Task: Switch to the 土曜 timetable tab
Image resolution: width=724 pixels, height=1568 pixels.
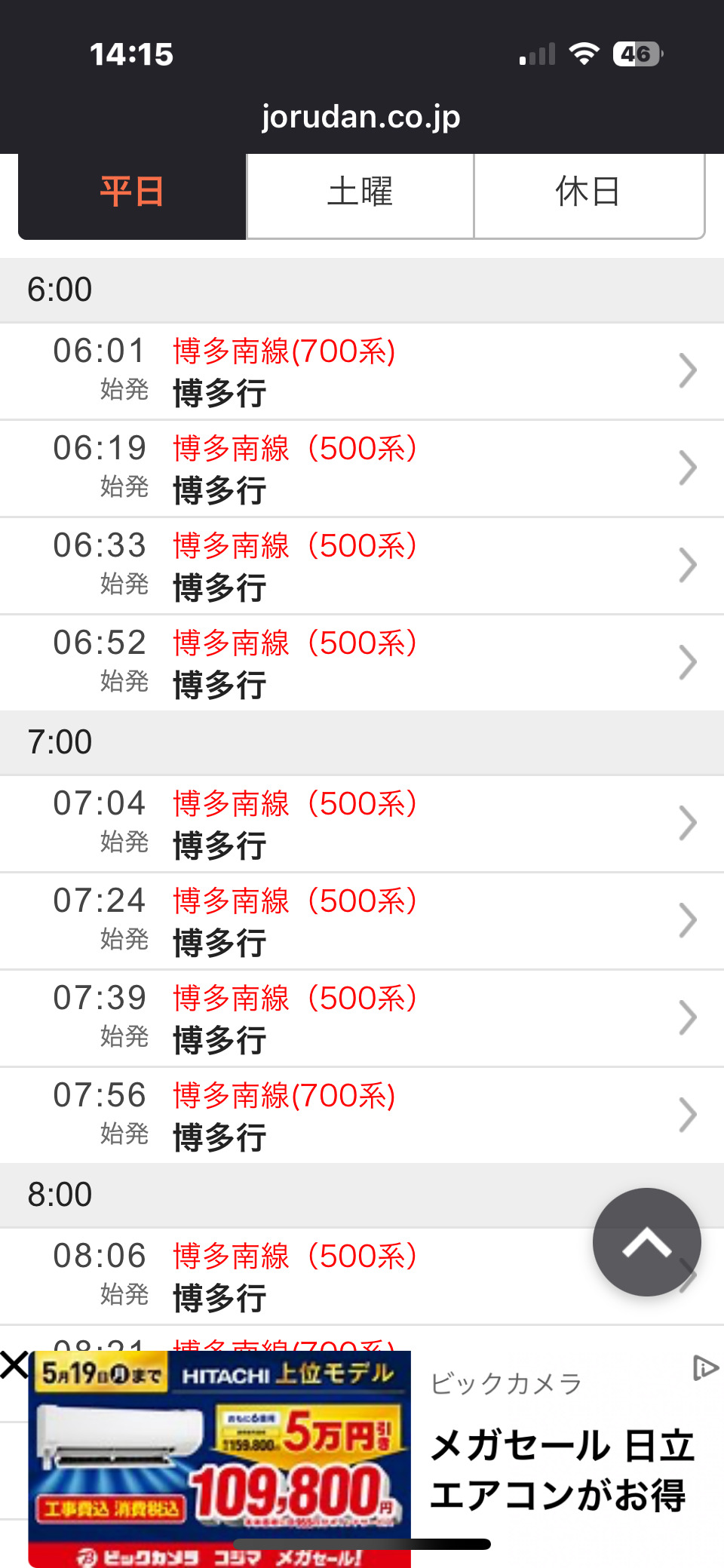Action: point(360,193)
